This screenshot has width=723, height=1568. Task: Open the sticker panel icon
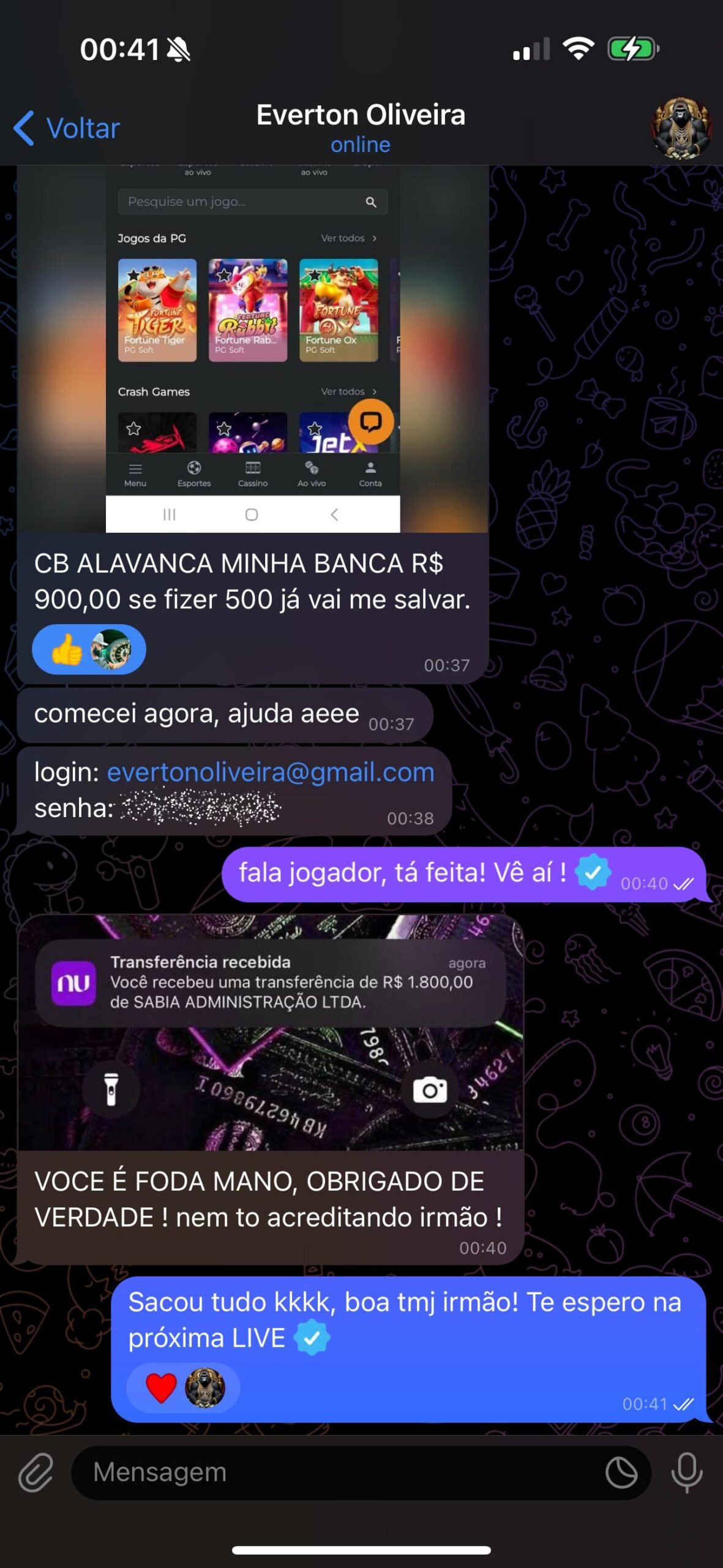click(621, 1472)
